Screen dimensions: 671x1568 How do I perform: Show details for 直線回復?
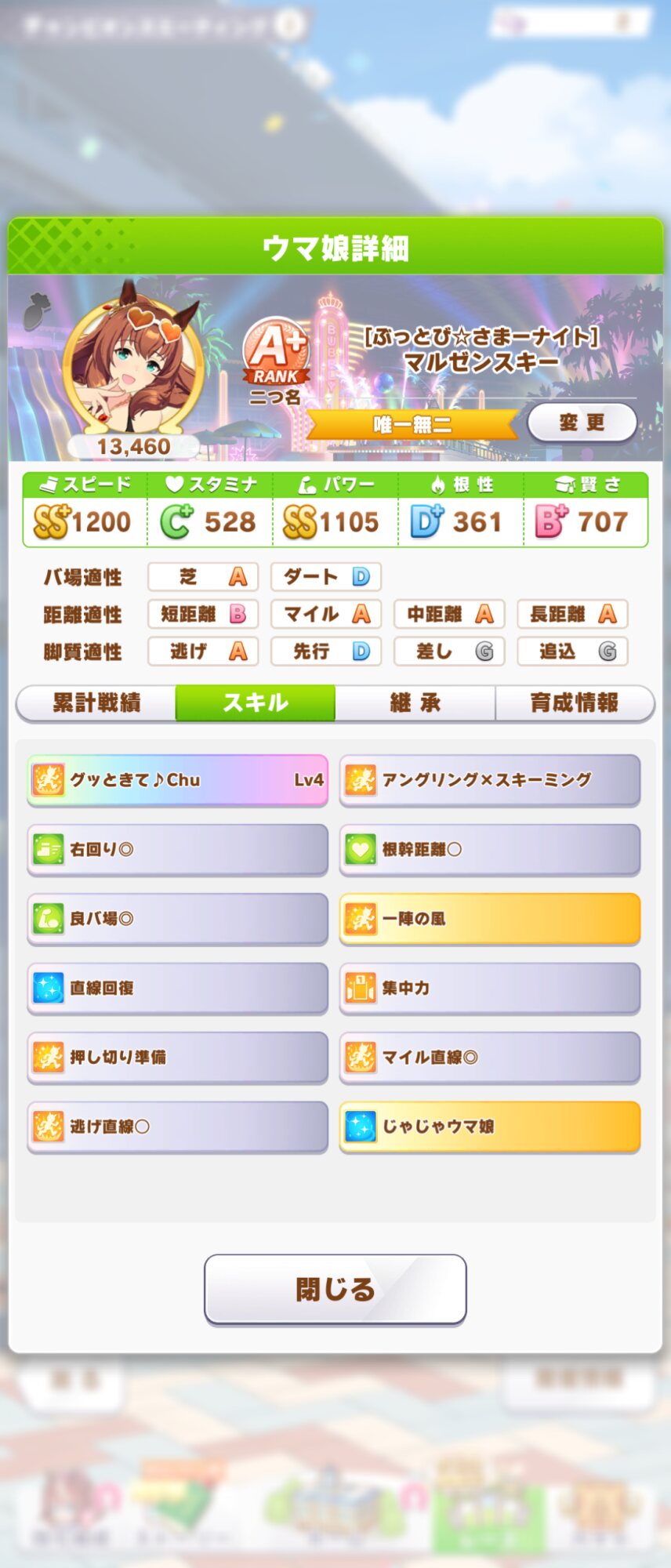click(178, 988)
